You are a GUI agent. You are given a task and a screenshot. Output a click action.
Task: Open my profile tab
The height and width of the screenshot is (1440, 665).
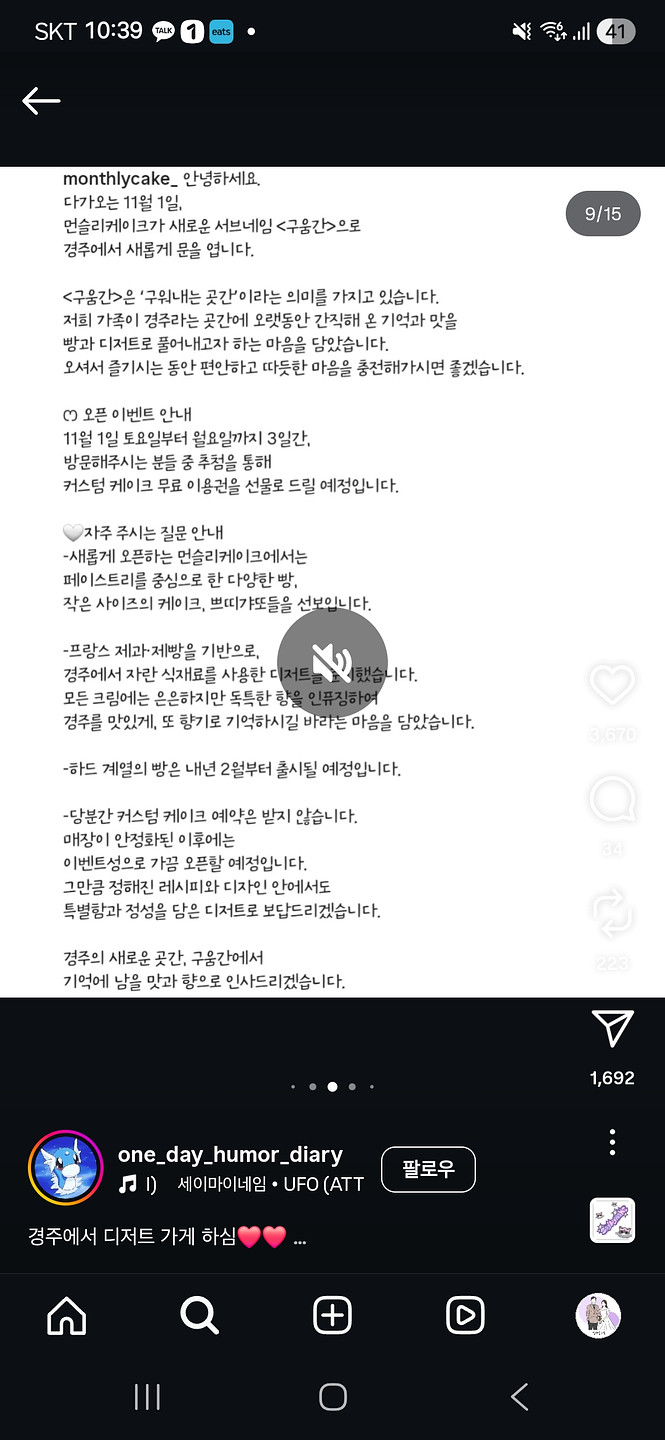(598, 1316)
